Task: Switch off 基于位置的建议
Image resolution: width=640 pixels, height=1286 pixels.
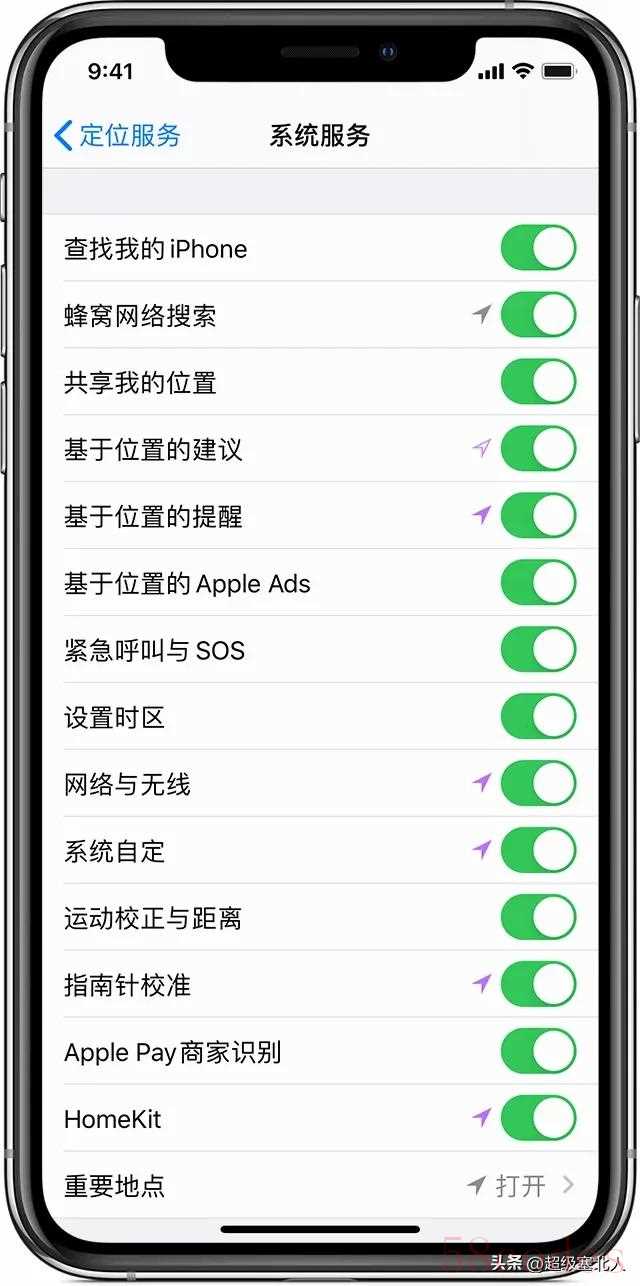Action: (538, 449)
